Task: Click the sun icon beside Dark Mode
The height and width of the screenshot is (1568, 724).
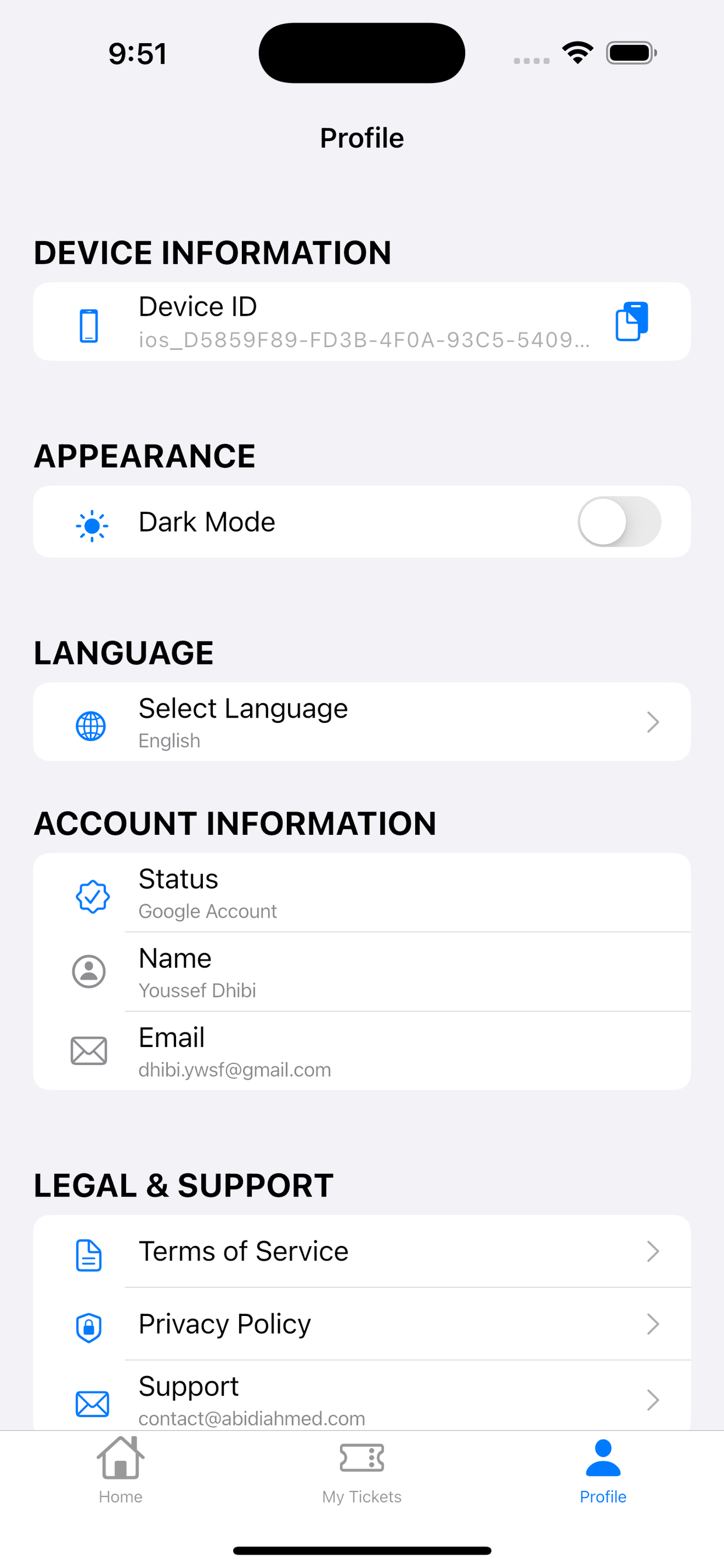Action: click(92, 522)
